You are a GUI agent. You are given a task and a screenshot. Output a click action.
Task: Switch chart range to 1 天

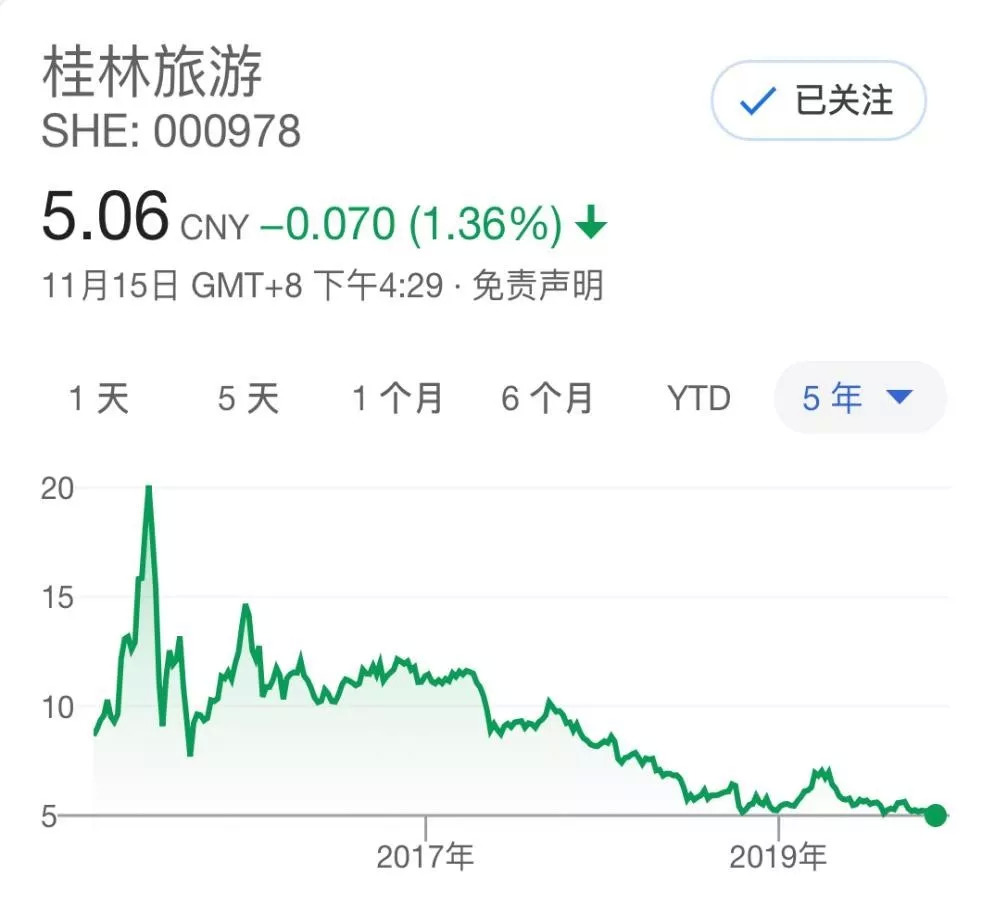(x=99, y=399)
